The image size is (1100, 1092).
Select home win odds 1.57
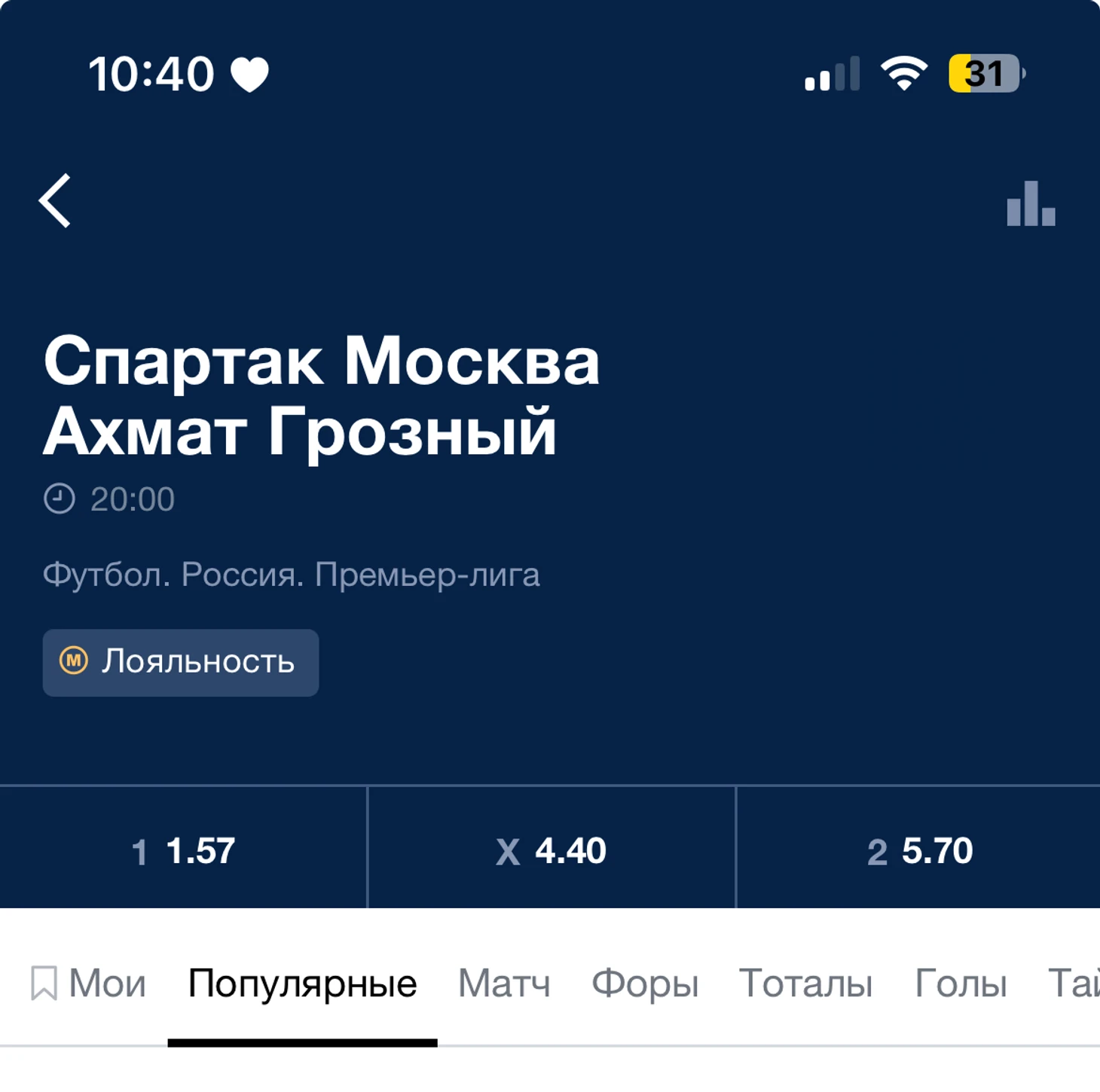[183, 851]
